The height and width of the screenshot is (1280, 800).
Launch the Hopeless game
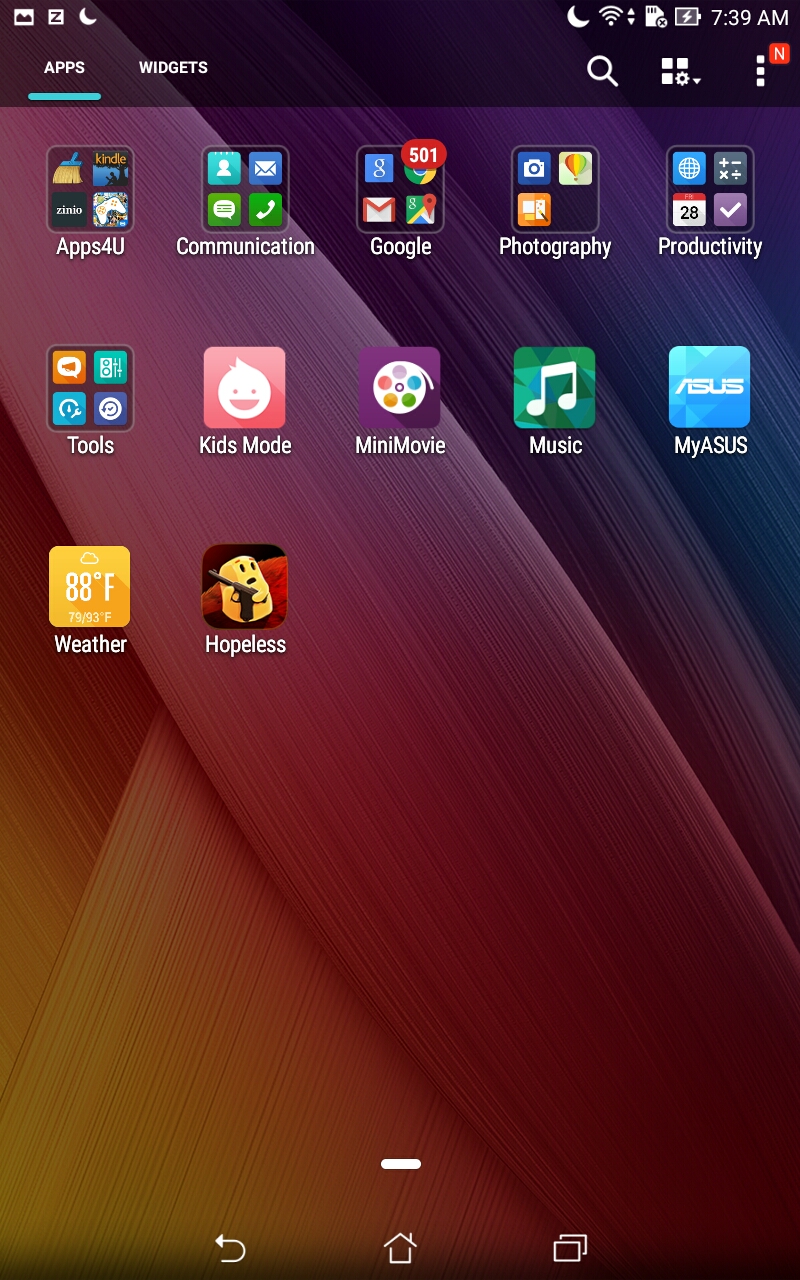click(245, 587)
